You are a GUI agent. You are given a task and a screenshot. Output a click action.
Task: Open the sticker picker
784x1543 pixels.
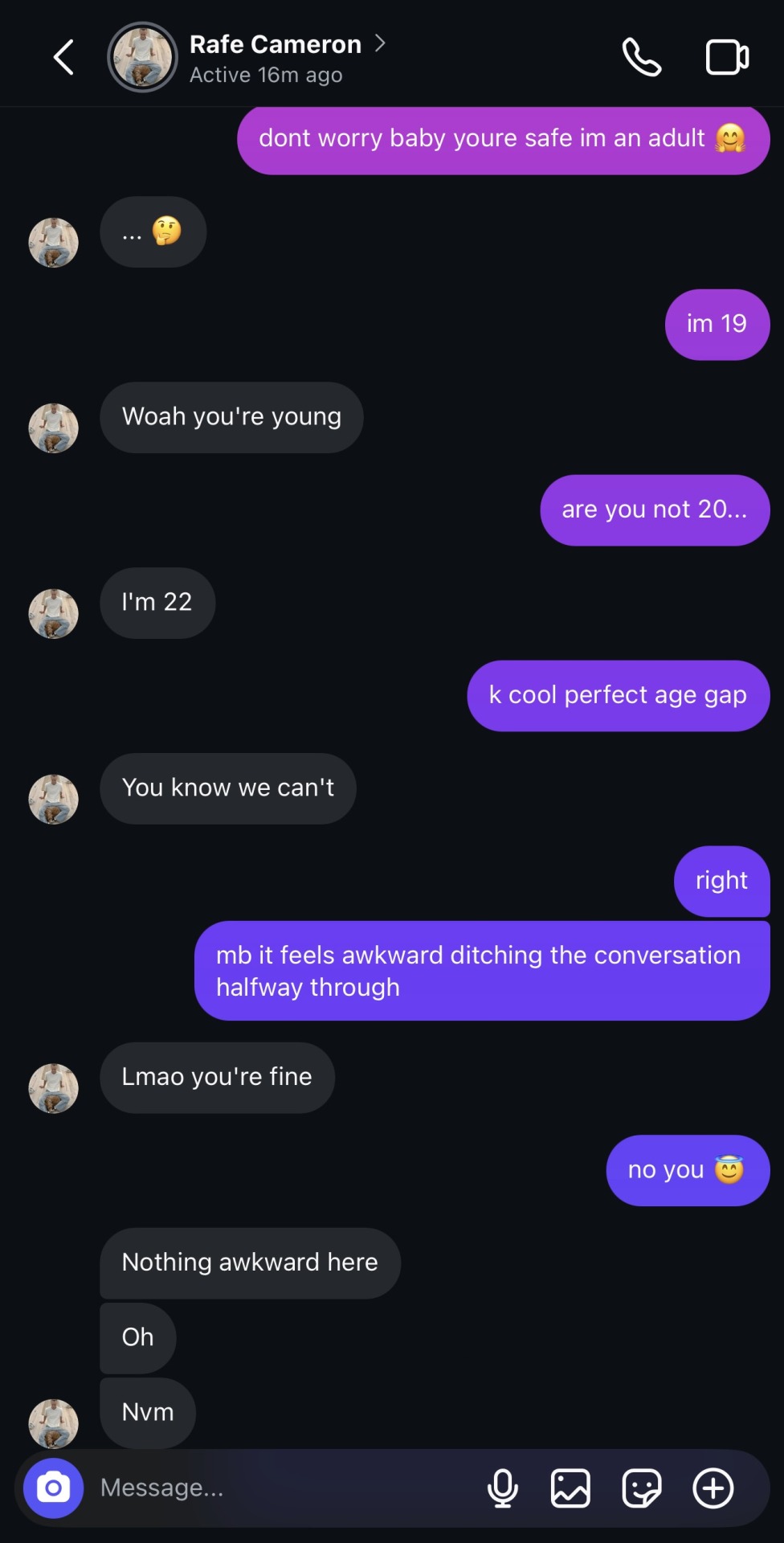pos(641,1488)
